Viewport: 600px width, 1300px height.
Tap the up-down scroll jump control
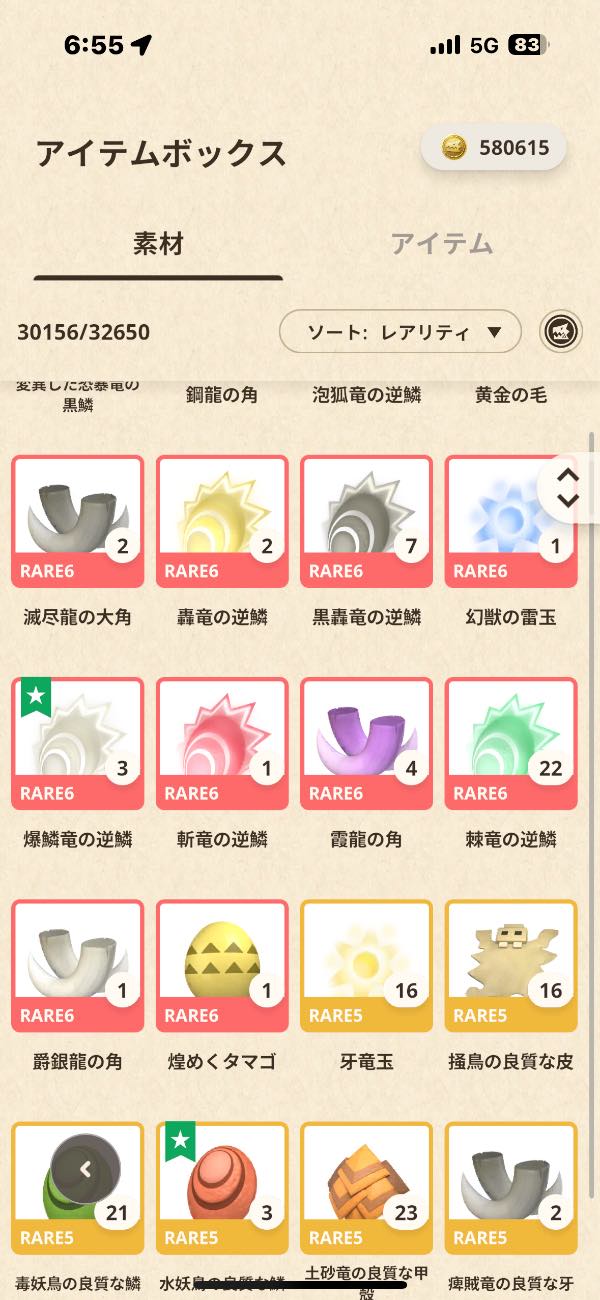(567, 487)
